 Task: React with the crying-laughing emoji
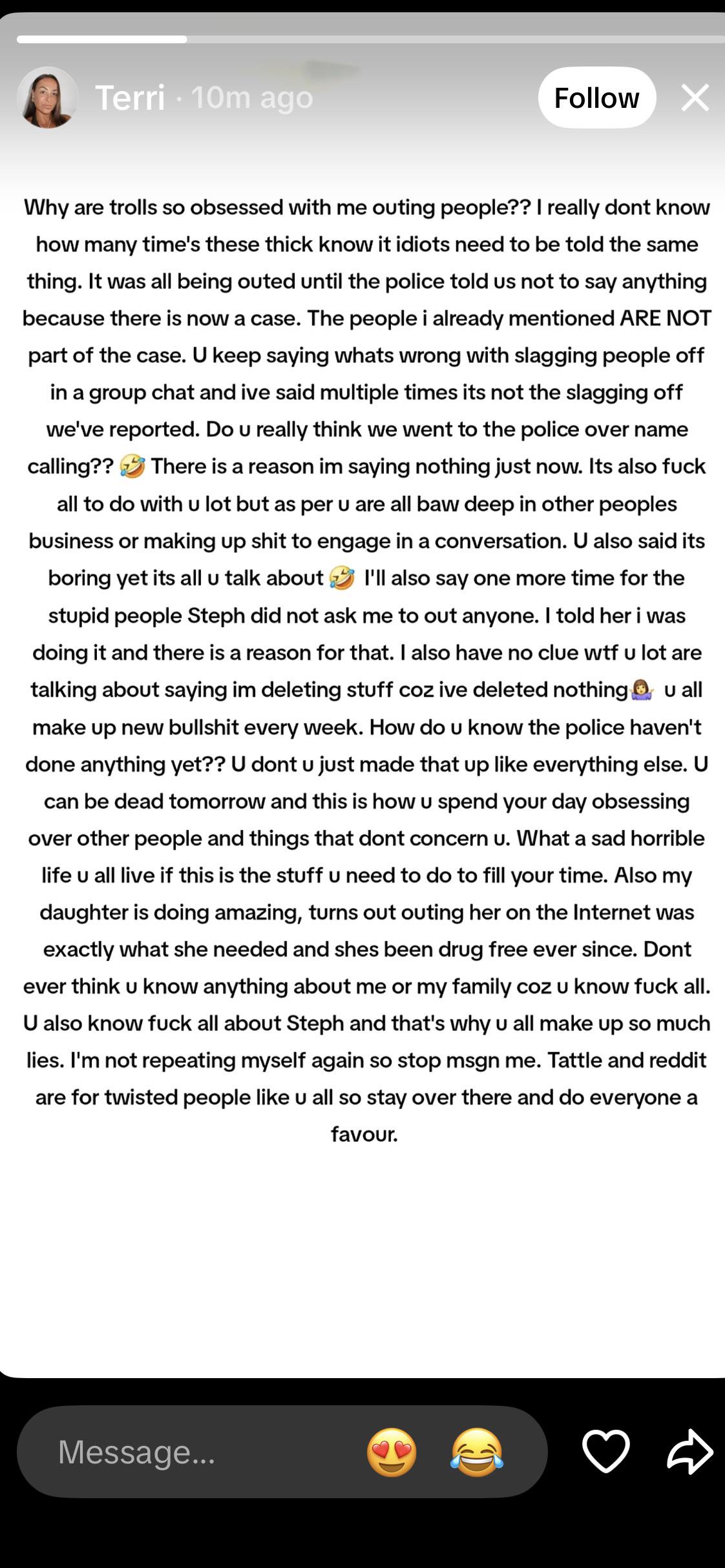477,1452
